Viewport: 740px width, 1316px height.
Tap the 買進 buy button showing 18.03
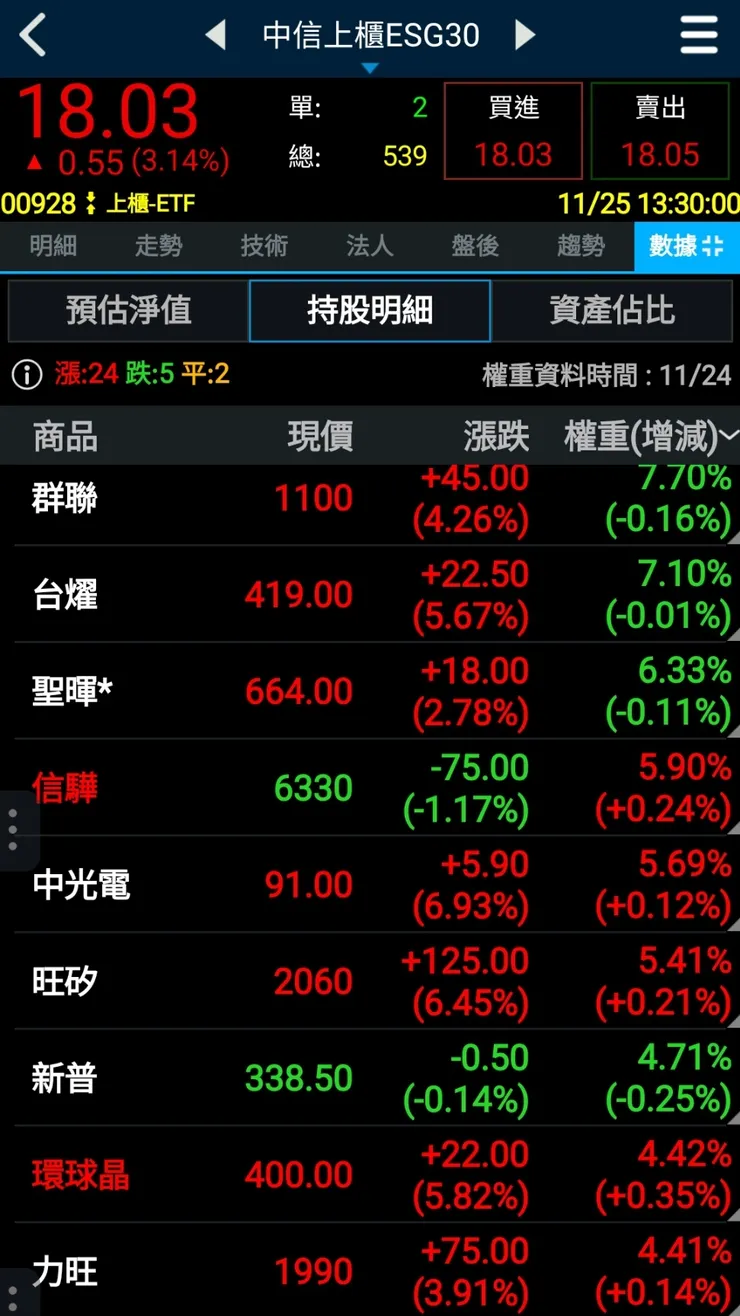(x=513, y=131)
